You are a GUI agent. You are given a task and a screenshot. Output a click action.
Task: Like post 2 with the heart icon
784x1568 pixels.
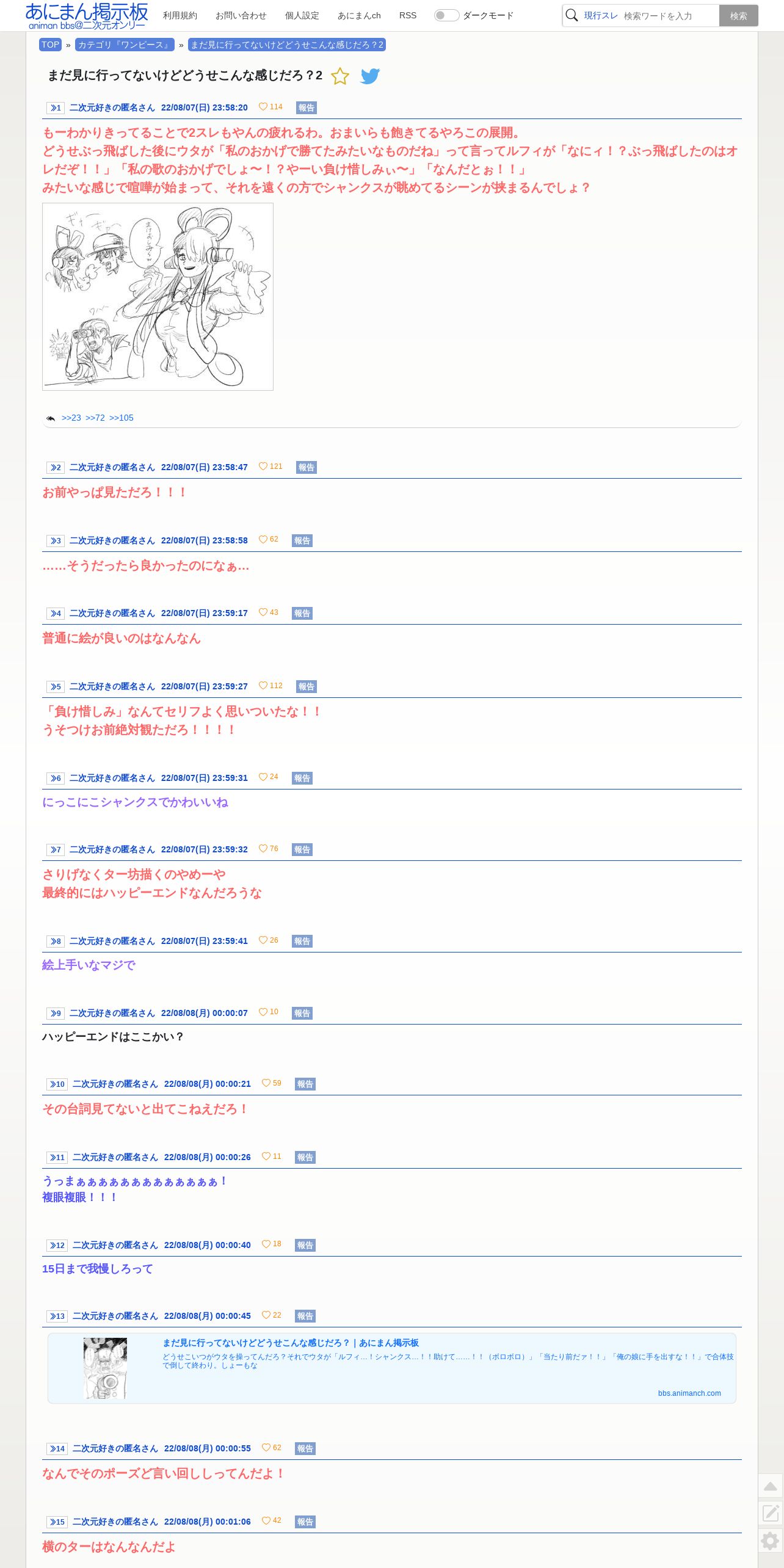(x=263, y=466)
